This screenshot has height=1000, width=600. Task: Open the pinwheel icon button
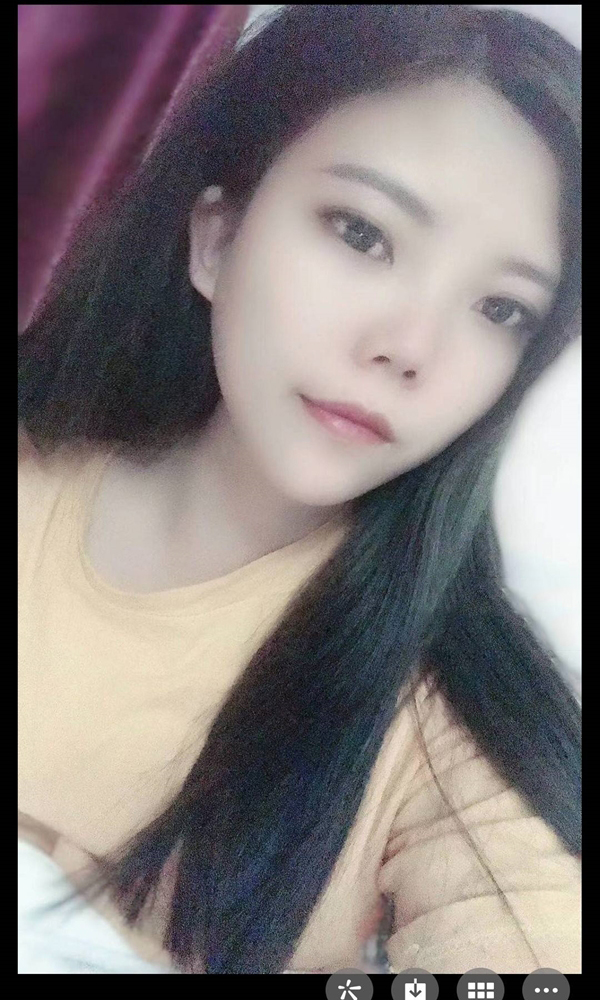pyautogui.click(x=349, y=989)
